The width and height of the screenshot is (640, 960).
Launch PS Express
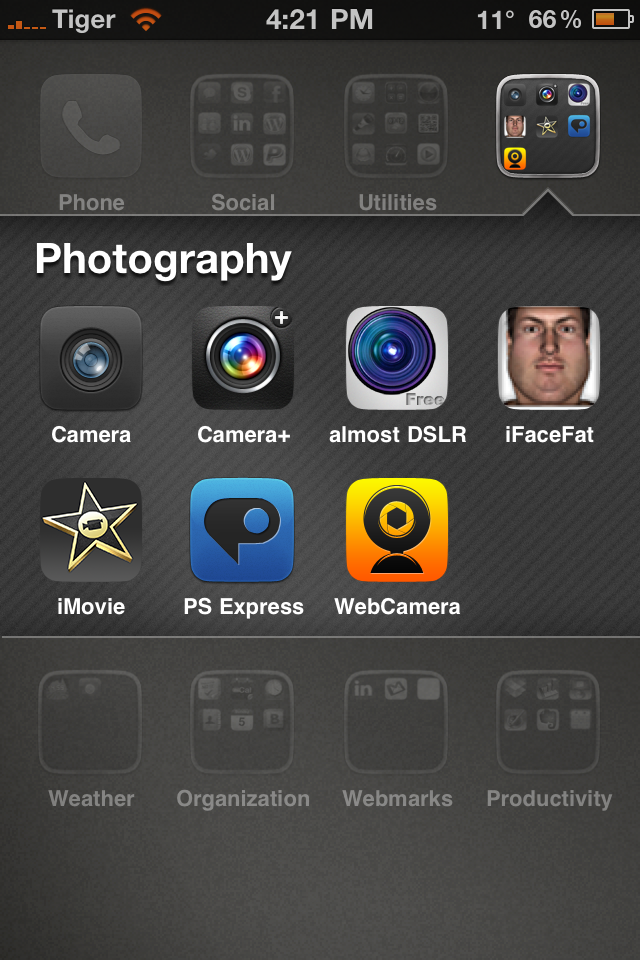click(x=243, y=530)
